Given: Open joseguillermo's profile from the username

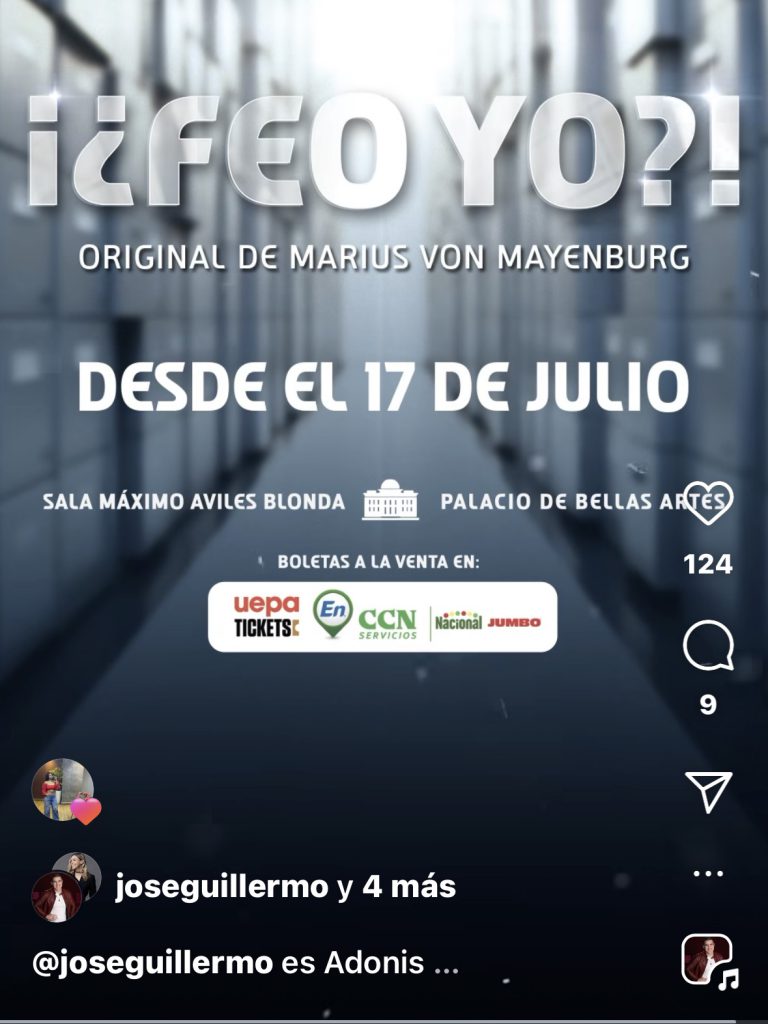Looking at the screenshot, I should tap(221, 886).
